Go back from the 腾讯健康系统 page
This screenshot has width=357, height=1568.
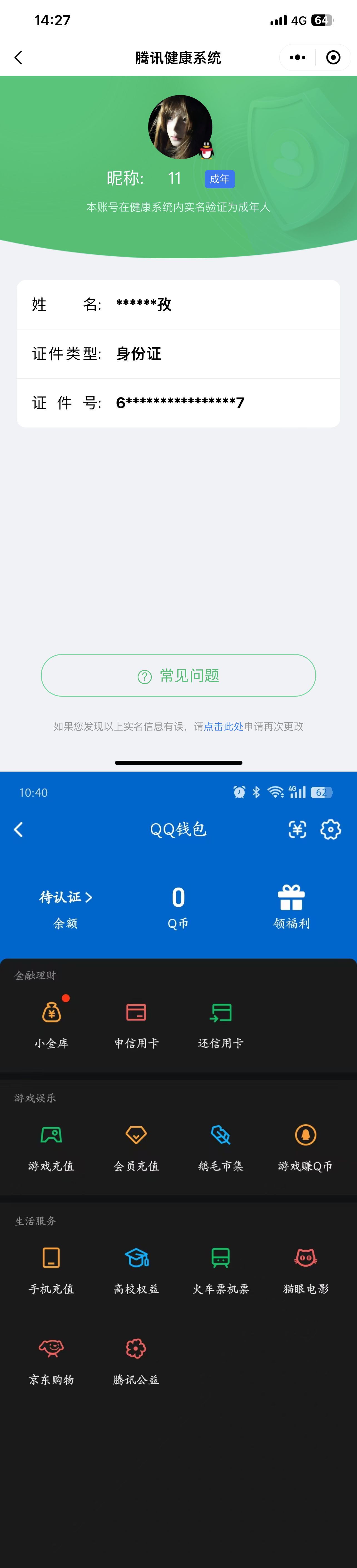pyautogui.click(x=18, y=58)
